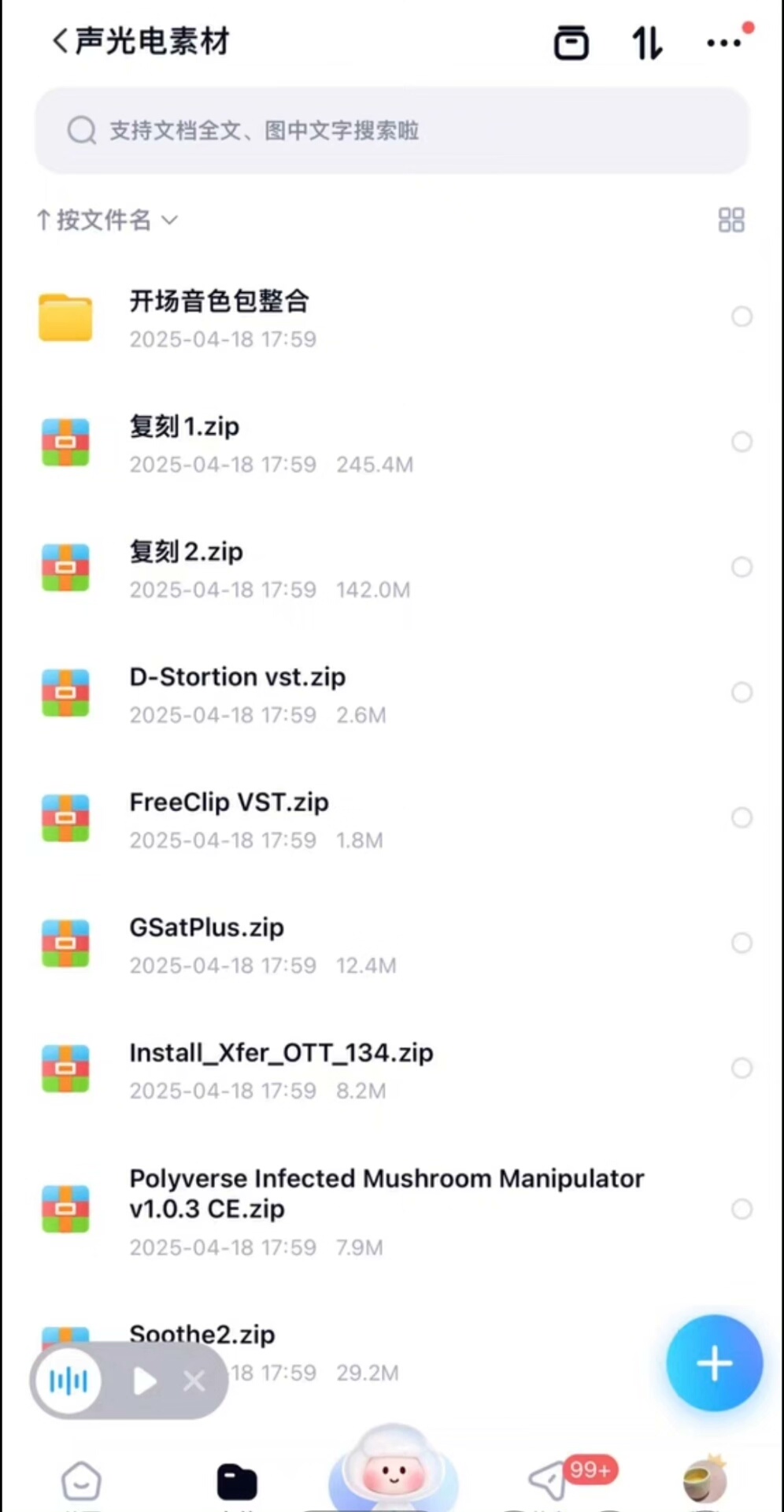Open the archive box icon in top bar
Screen dimensions: 784x1512
pyautogui.click(x=571, y=43)
